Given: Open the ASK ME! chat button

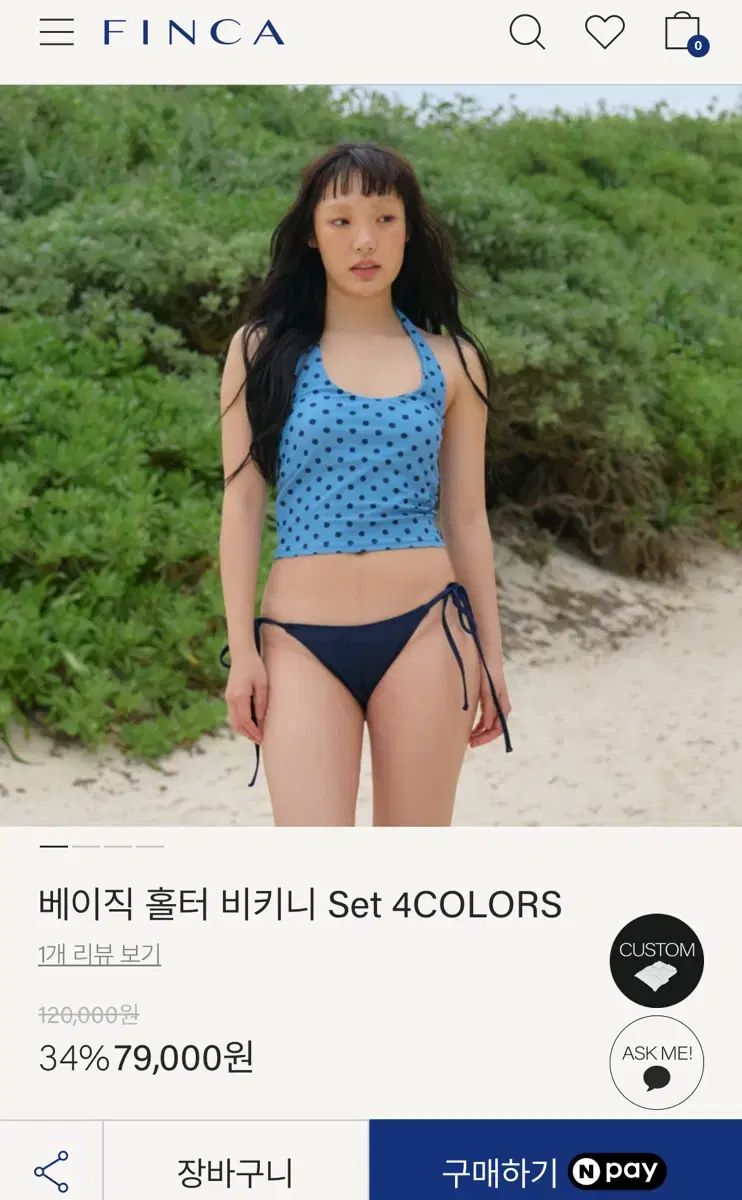Looking at the screenshot, I should coord(657,1062).
